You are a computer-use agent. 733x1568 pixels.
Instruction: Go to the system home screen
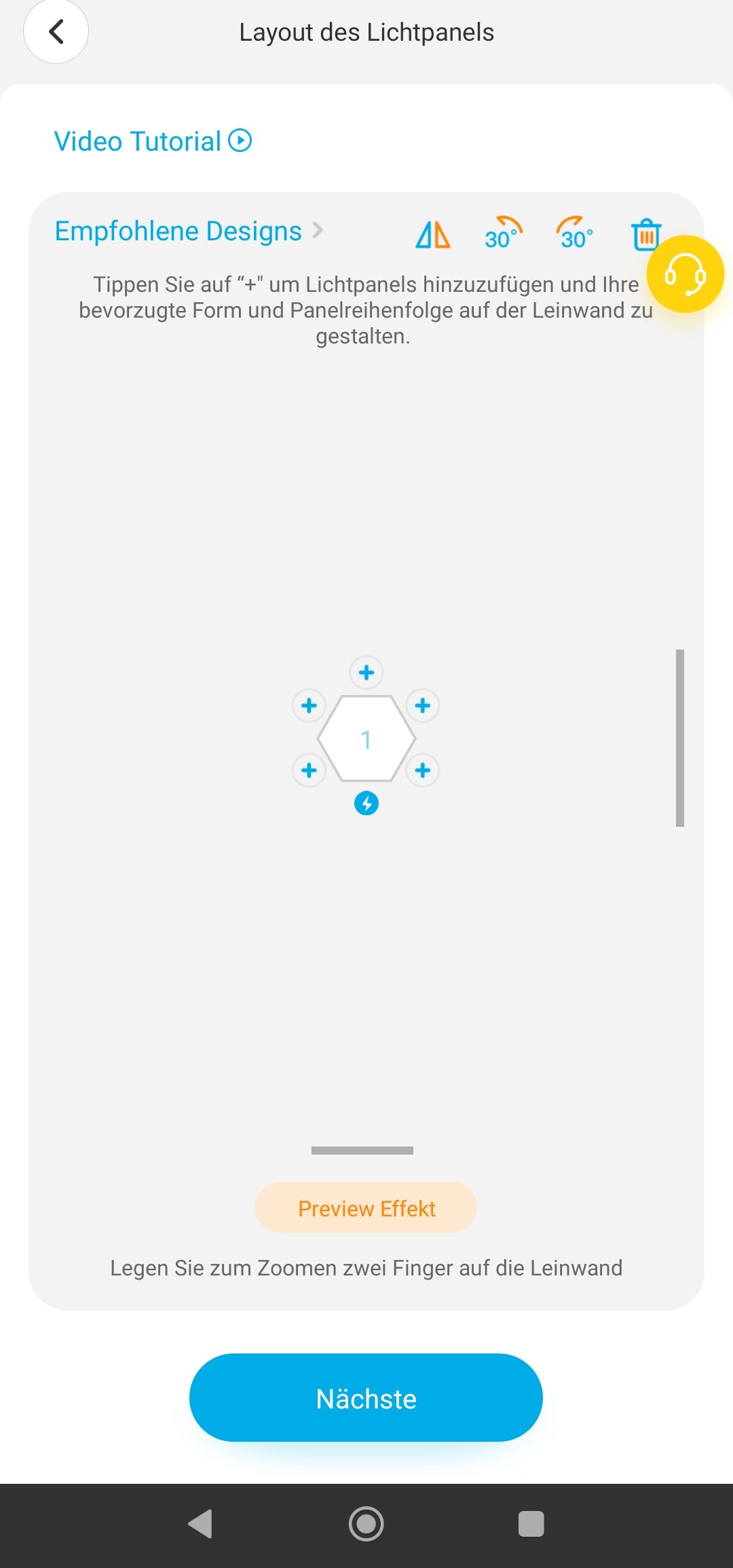click(x=366, y=1524)
